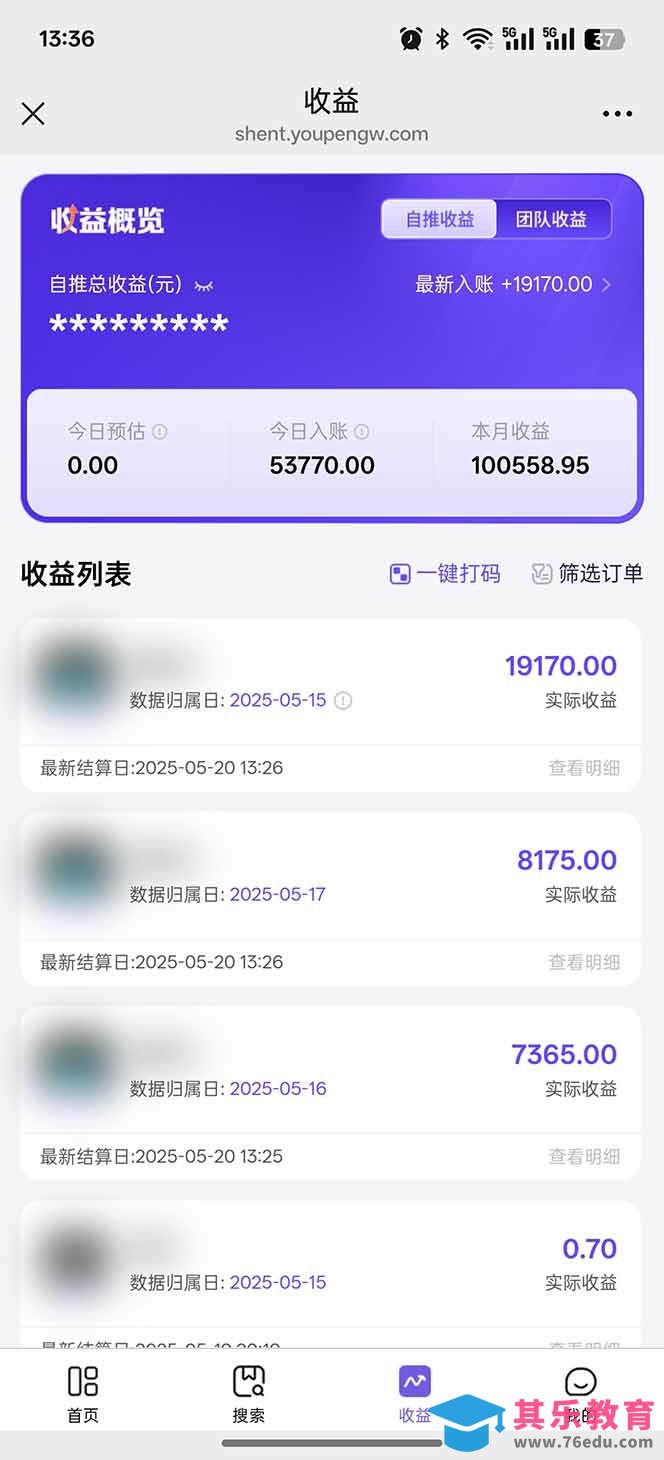Tap the info icon beside date 2025-05-15 on the 19170.00 card
Screen dimensions: 664x1460
(343, 701)
